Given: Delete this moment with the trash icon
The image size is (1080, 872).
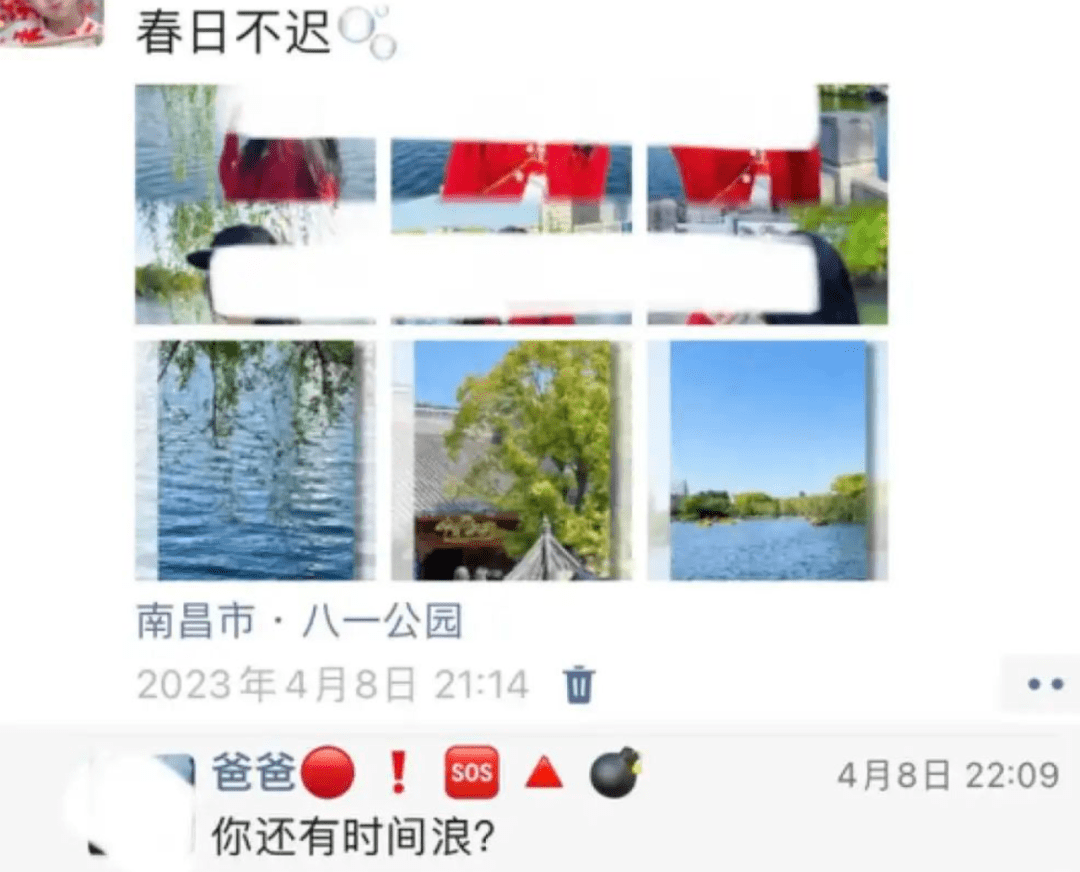Looking at the screenshot, I should click(x=579, y=685).
